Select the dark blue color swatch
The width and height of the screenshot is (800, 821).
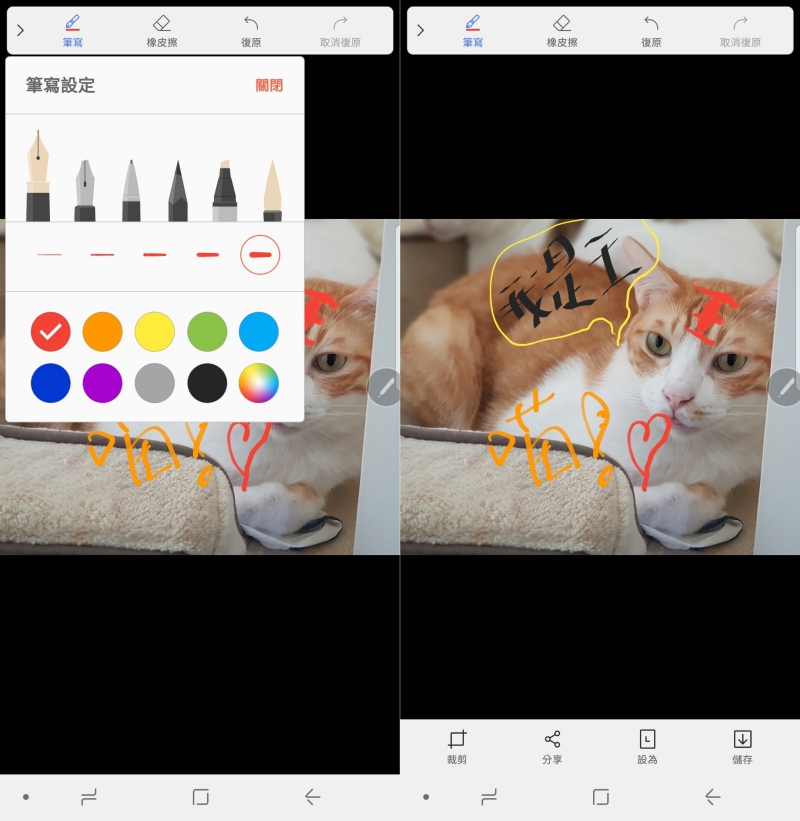click(51, 383)
